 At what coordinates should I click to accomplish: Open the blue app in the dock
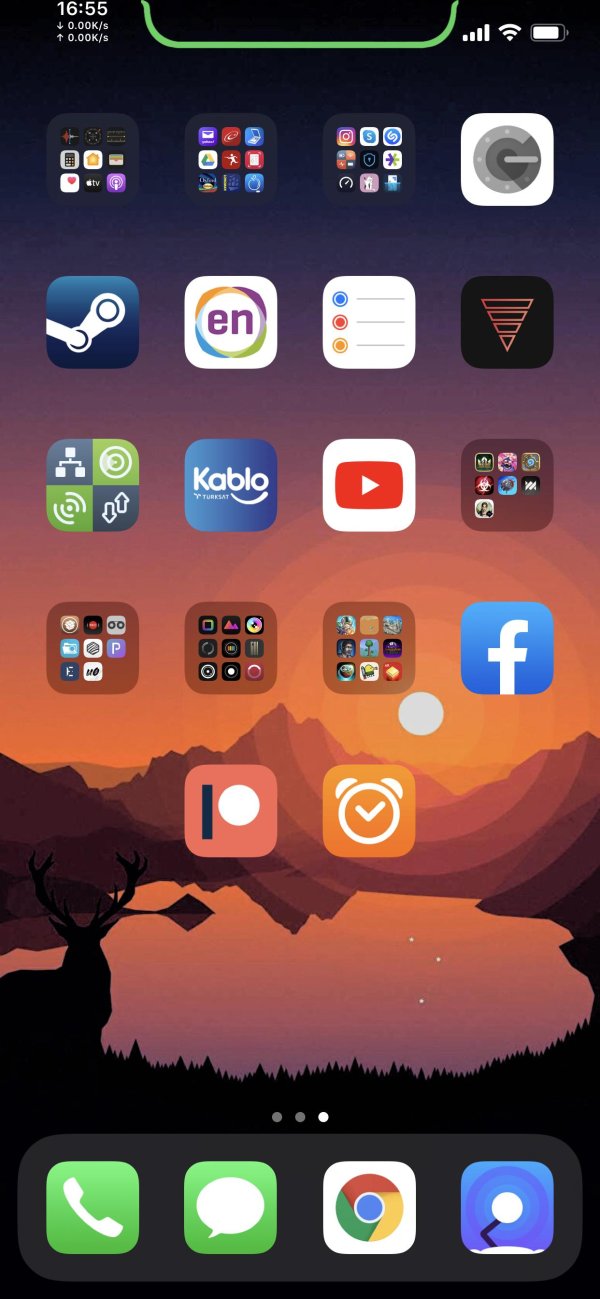507,1207
